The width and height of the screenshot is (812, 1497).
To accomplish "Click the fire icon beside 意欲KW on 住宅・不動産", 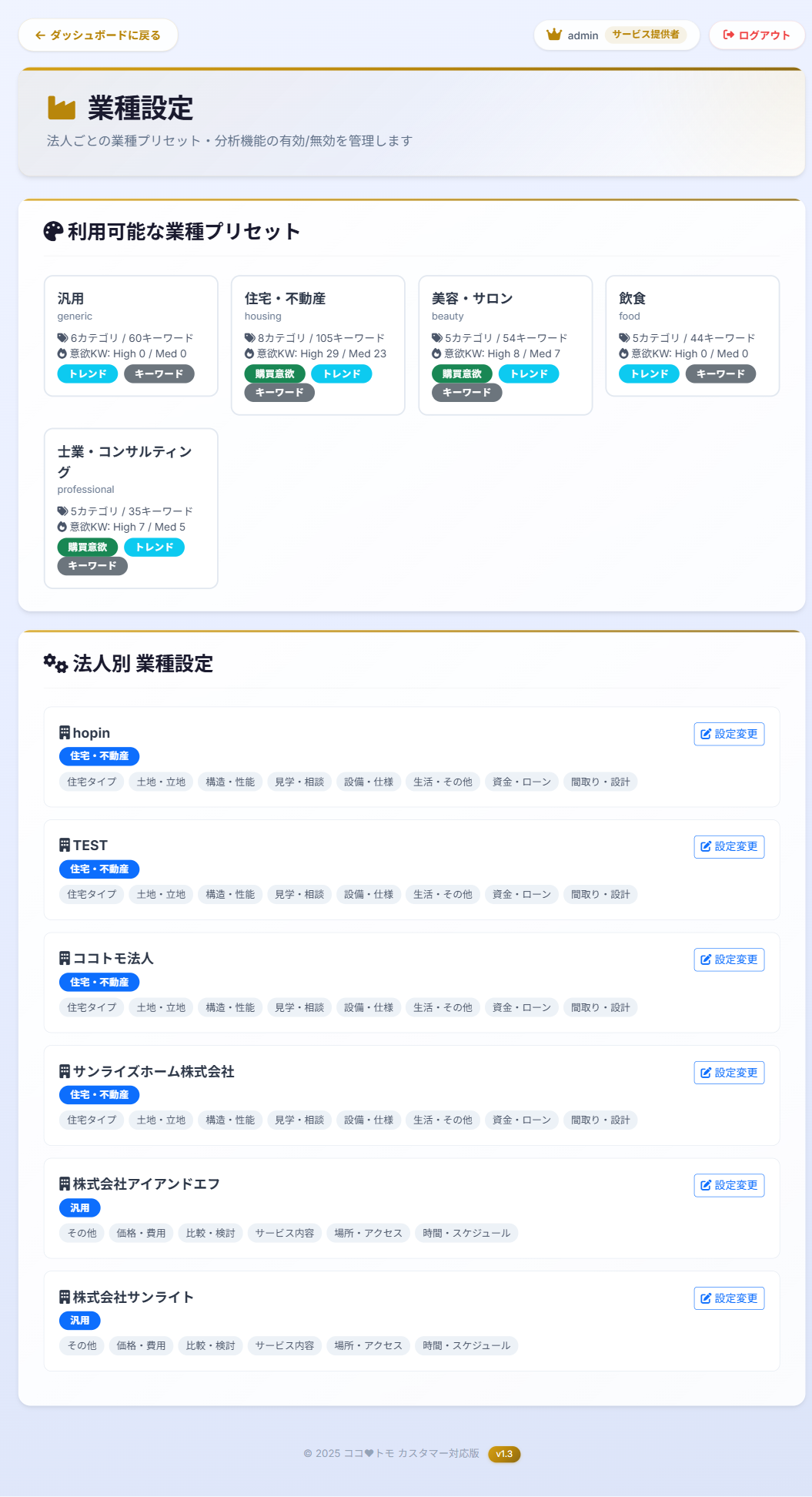I will click(x=250, y=353).
